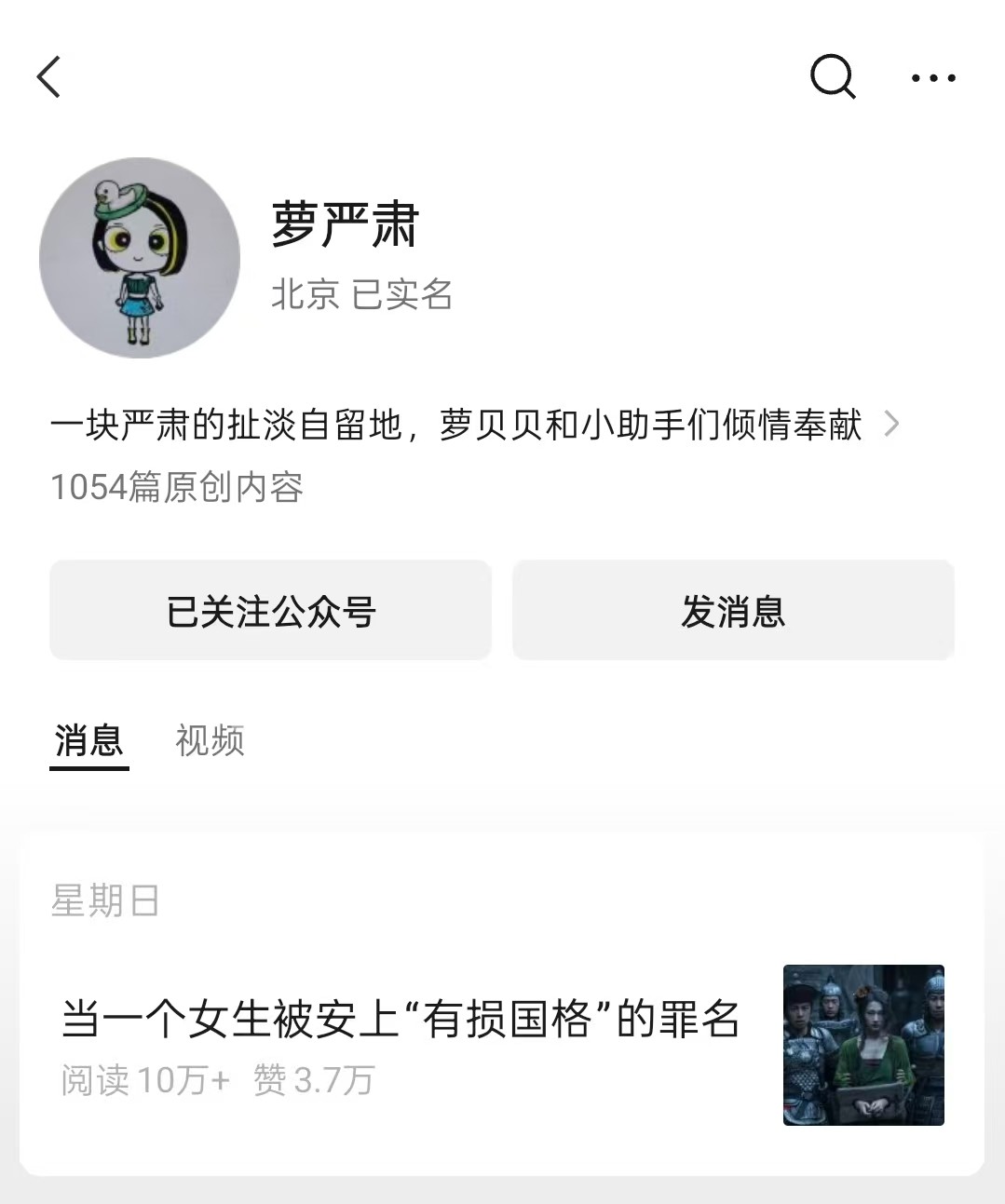Go back using the top arrow
Image resolution: width=1005 pixels, height=1204 pixels.
49,76
